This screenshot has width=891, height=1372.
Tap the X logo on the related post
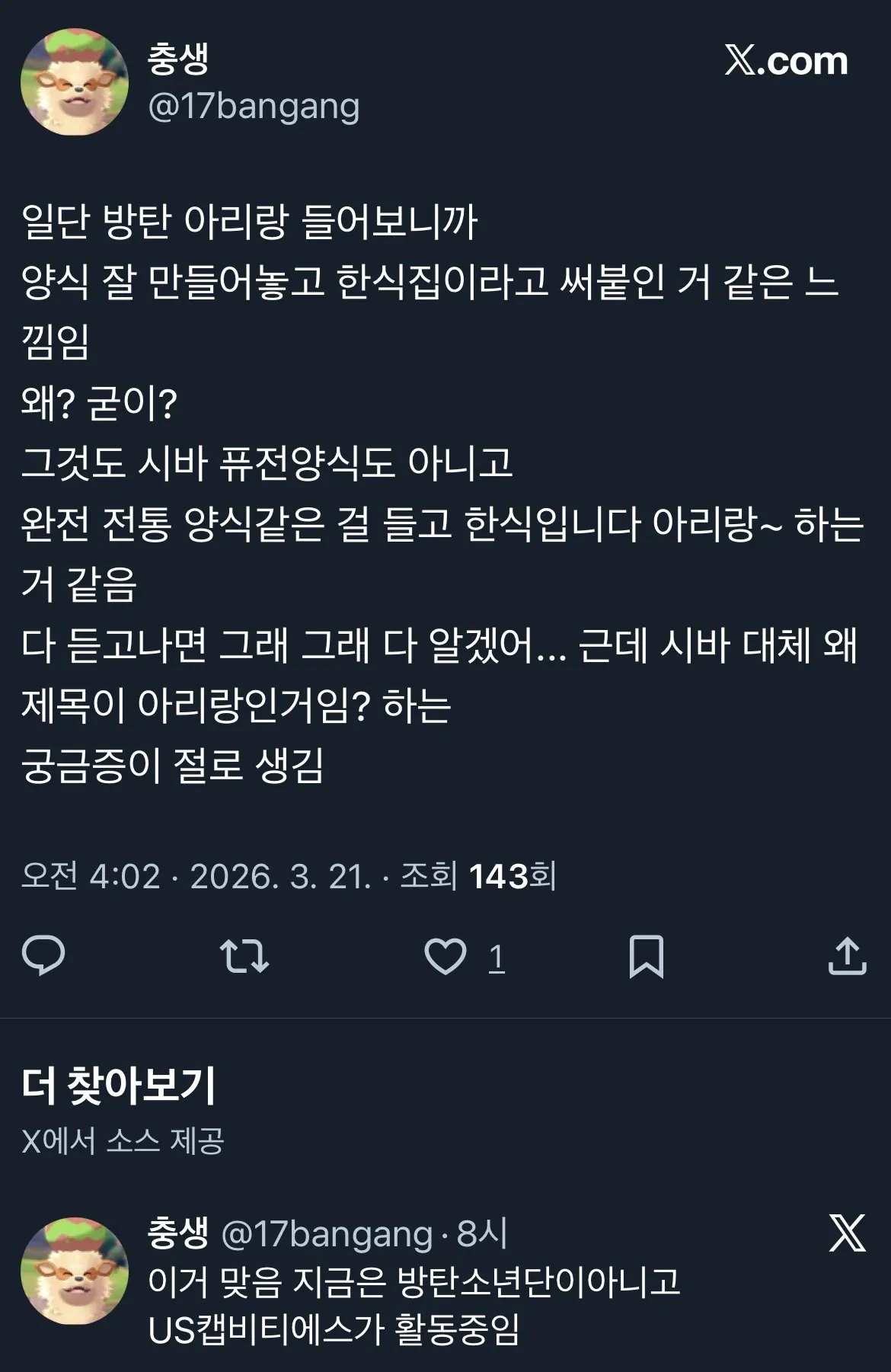[x=847, y=1233]
